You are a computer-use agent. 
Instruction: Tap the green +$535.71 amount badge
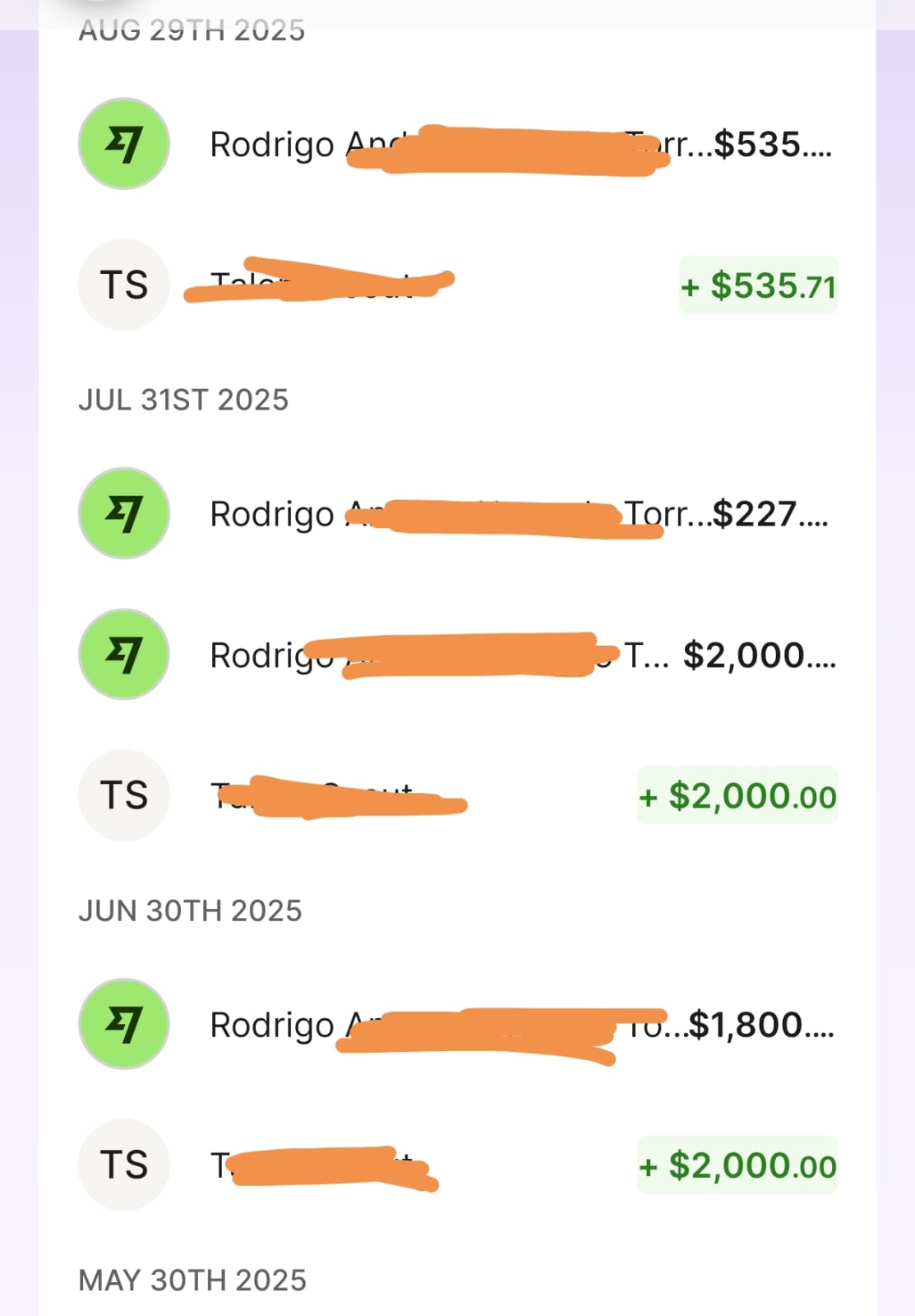click(757, 285)
